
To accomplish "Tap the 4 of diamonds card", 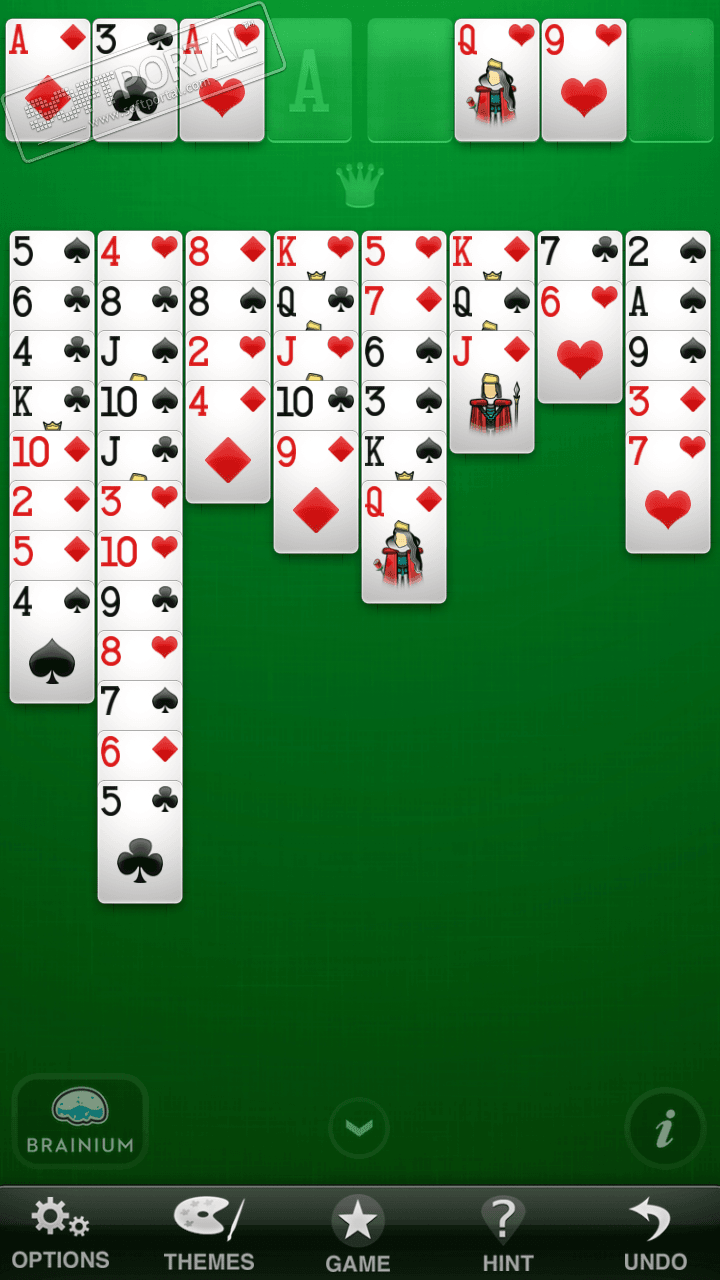I will (x=228, y=445).
